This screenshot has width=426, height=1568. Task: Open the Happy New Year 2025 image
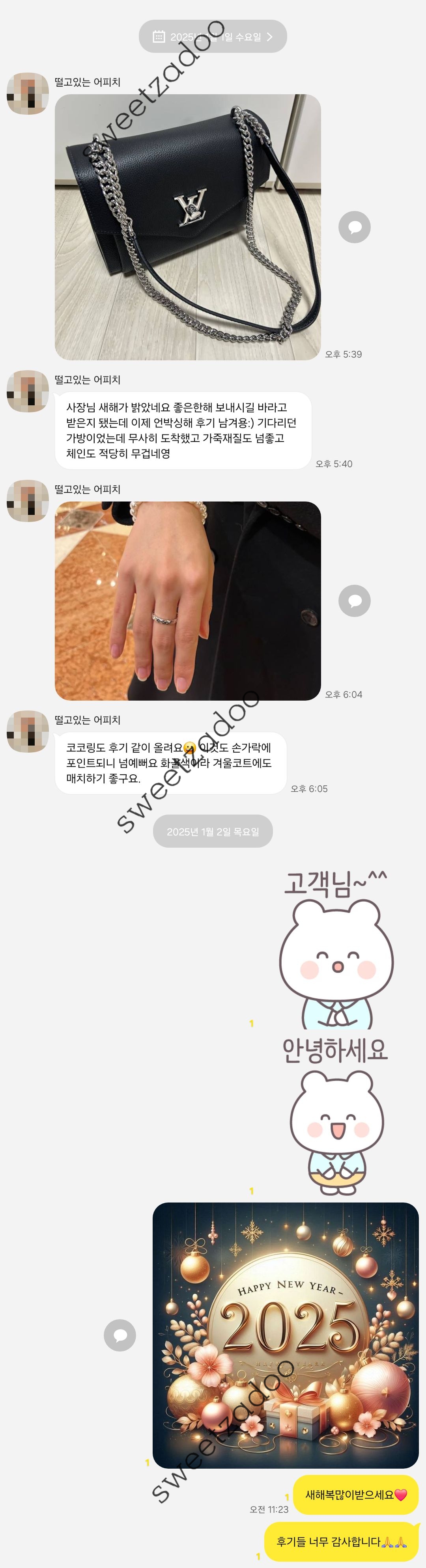click(286, 1335)
